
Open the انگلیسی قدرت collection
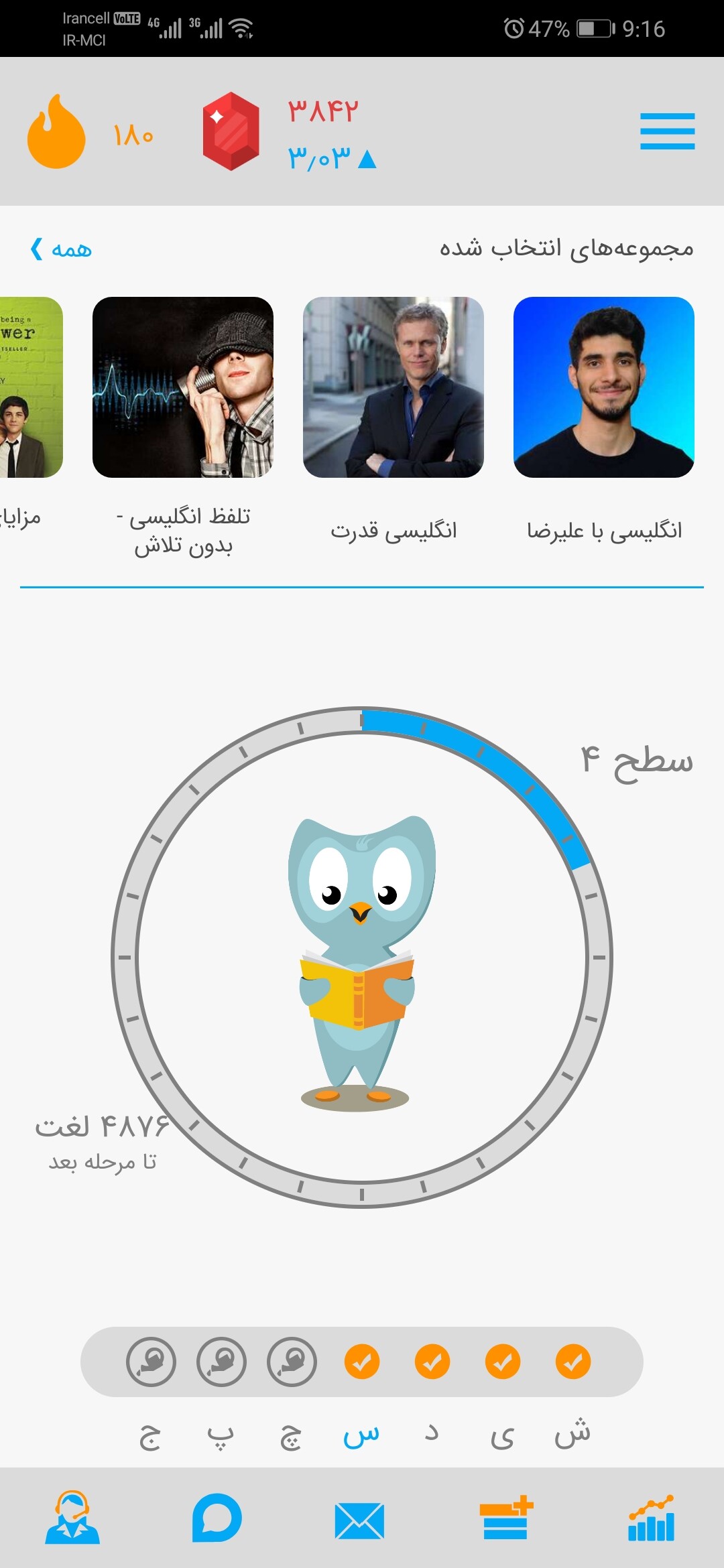click(x=394, y=387)
